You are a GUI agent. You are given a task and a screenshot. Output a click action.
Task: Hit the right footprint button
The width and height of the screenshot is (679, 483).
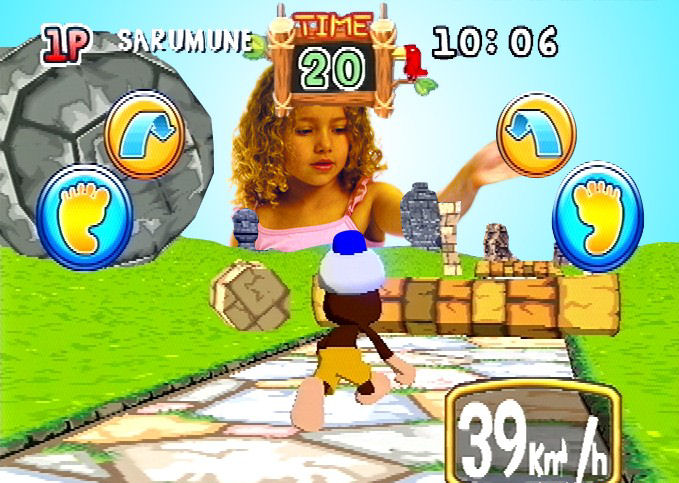click(598, 217)
